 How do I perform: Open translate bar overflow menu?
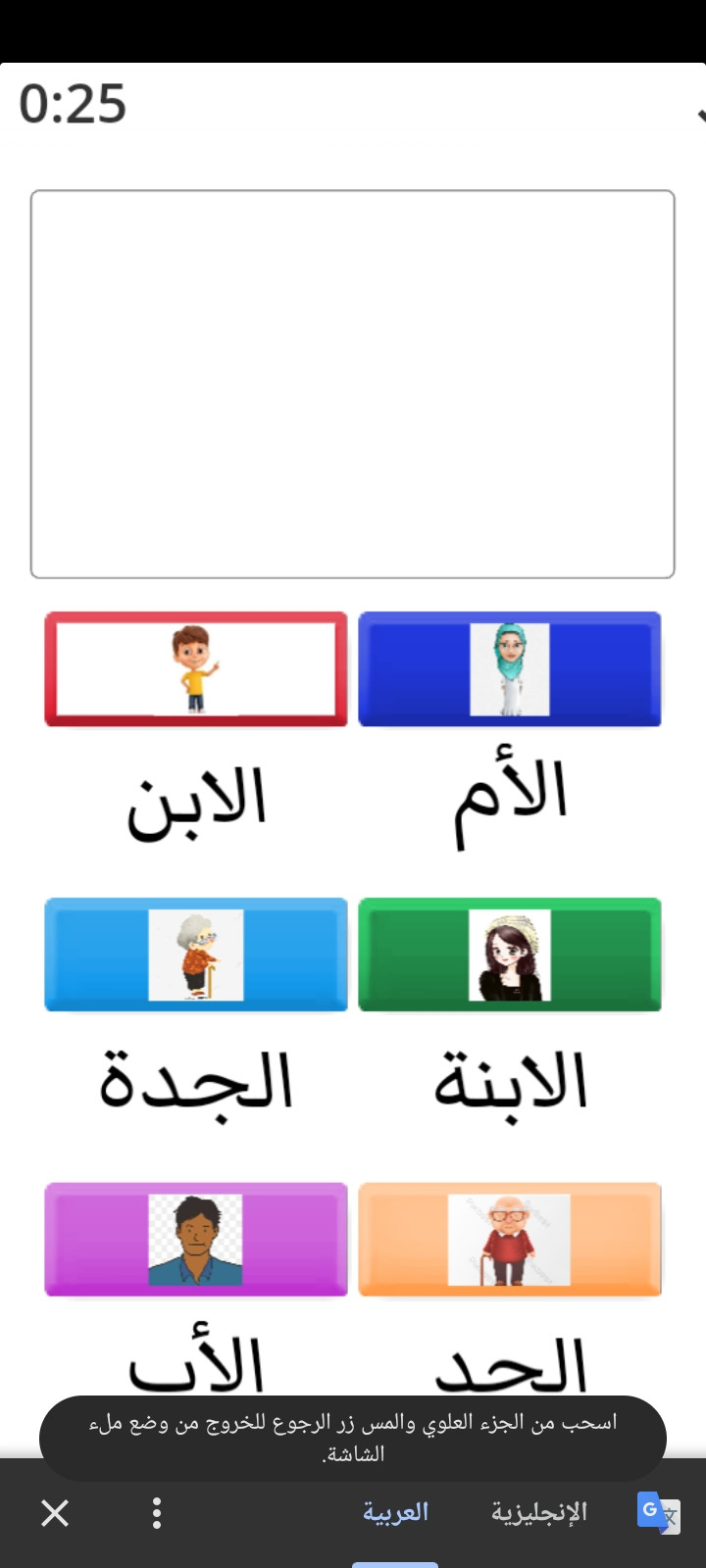(157, 1513)
